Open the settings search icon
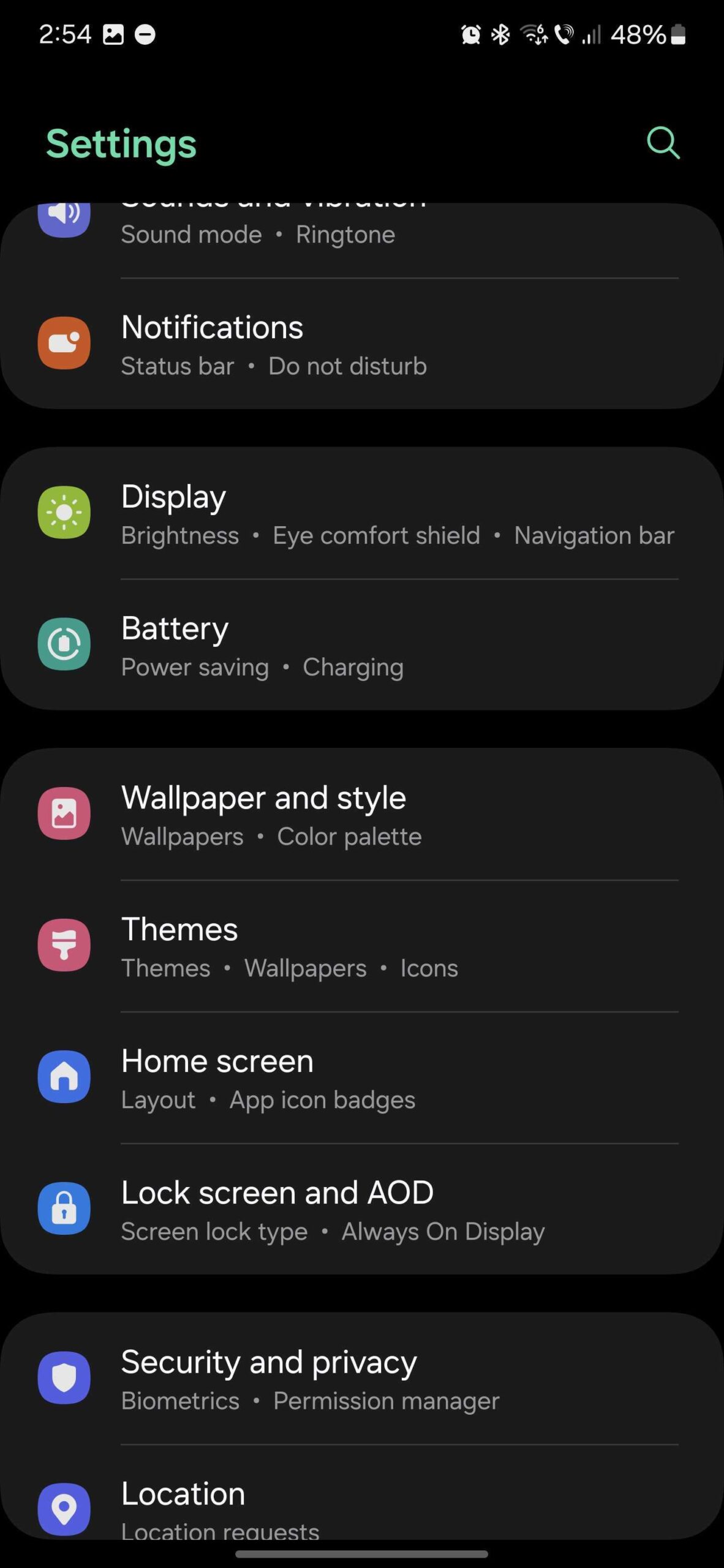Screen dimensions: 724x1568 pyautogui.click(x=663, y=143)
